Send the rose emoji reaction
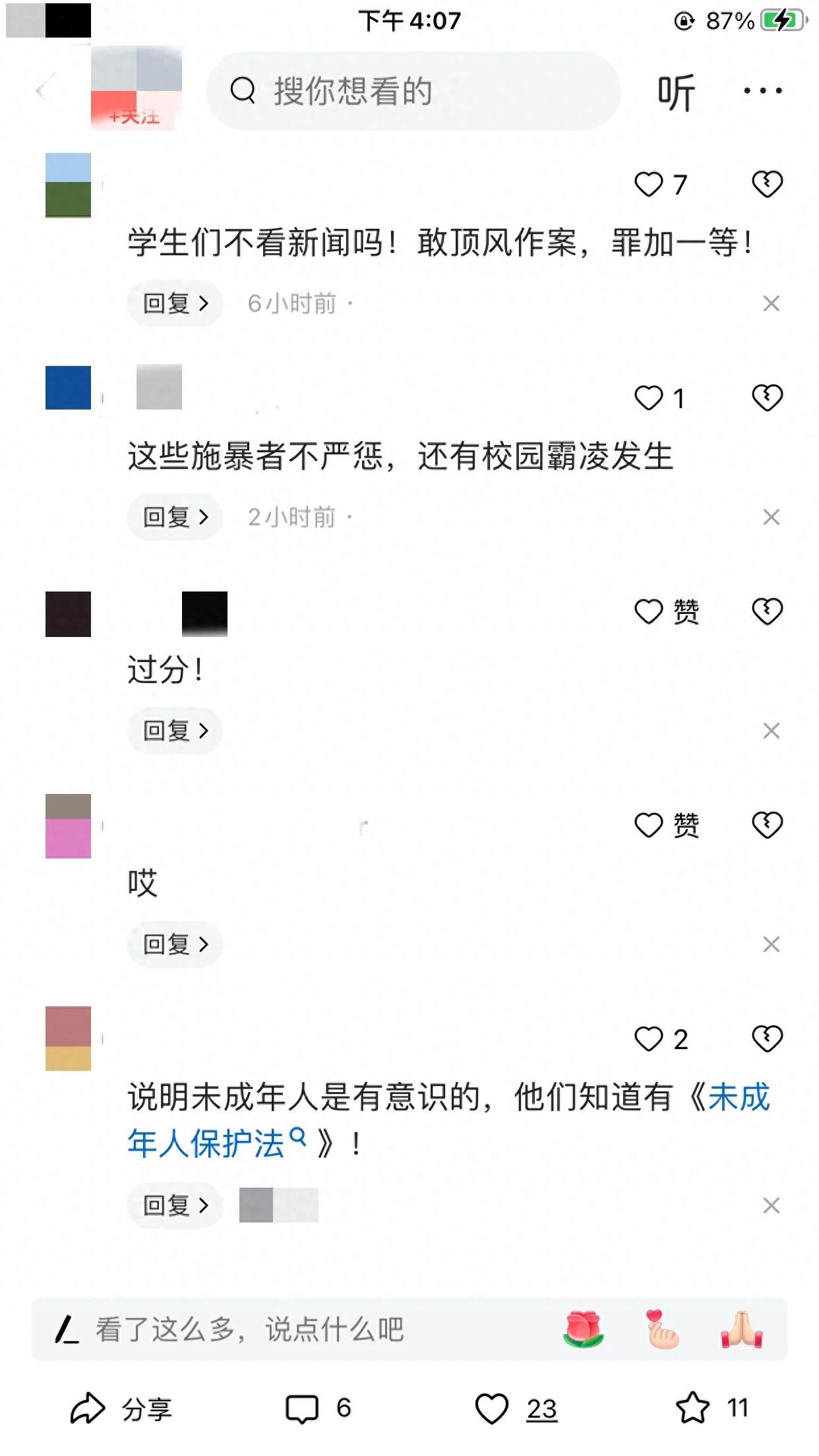This screenshot has width=819, height=1456. click(x=584, y=1329)
